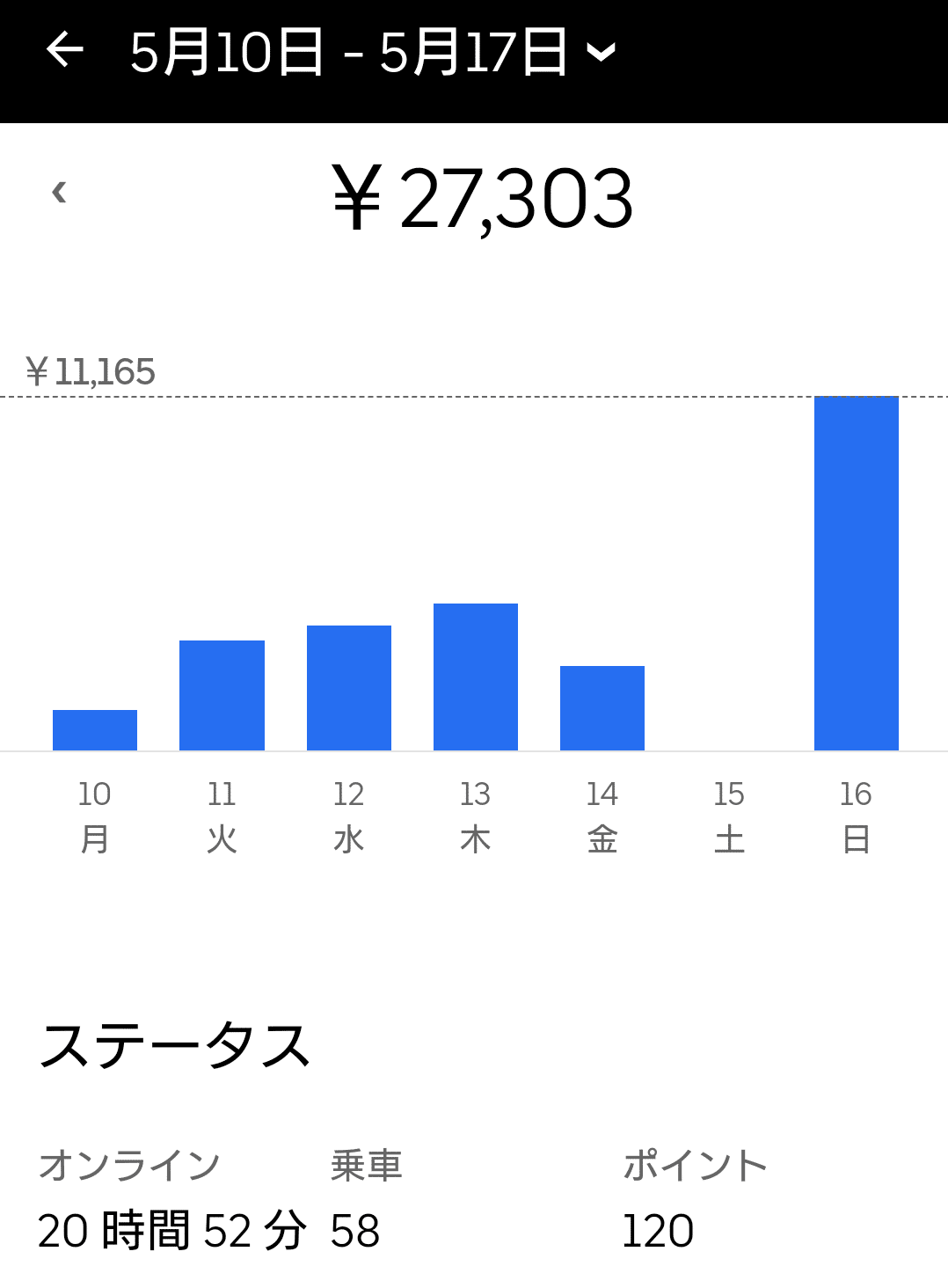
Task: Select Monday's earnings bar for May 10
Action: coord(94,730)
